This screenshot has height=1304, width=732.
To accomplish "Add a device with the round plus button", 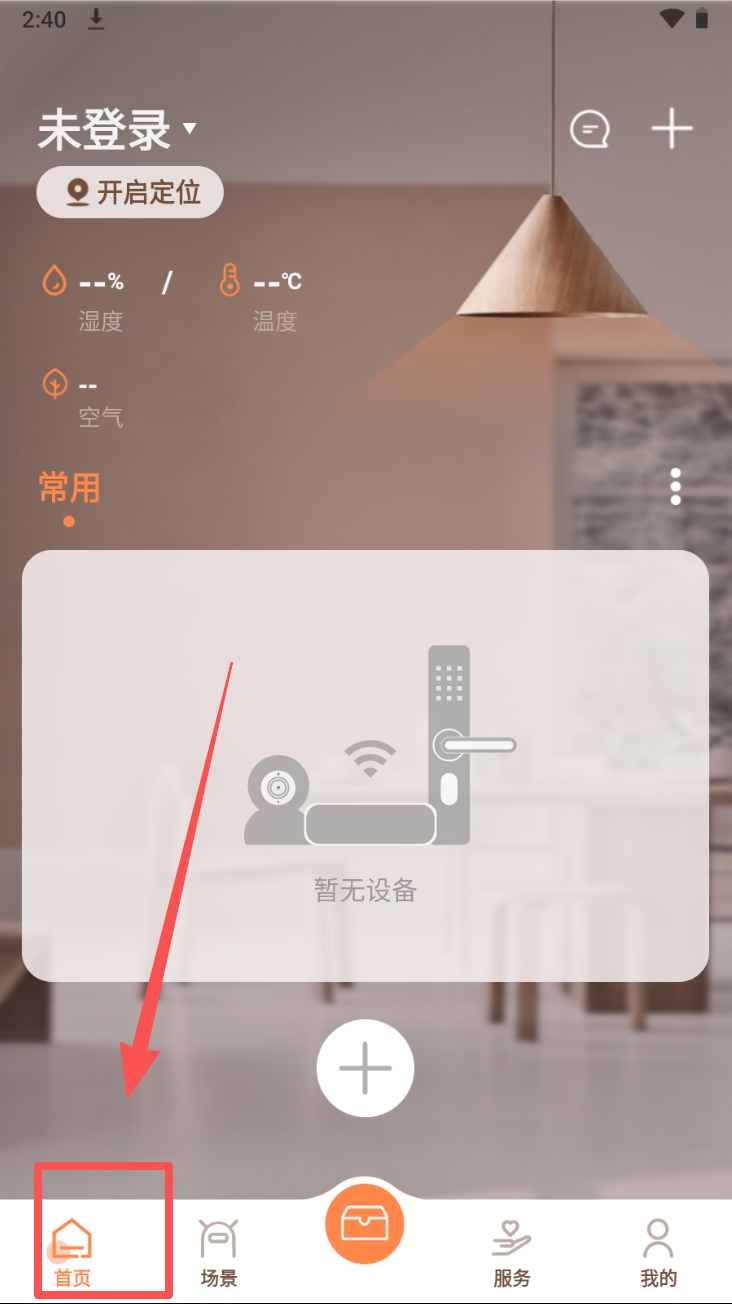I will pyautogui.click(x=365, y=1068).
